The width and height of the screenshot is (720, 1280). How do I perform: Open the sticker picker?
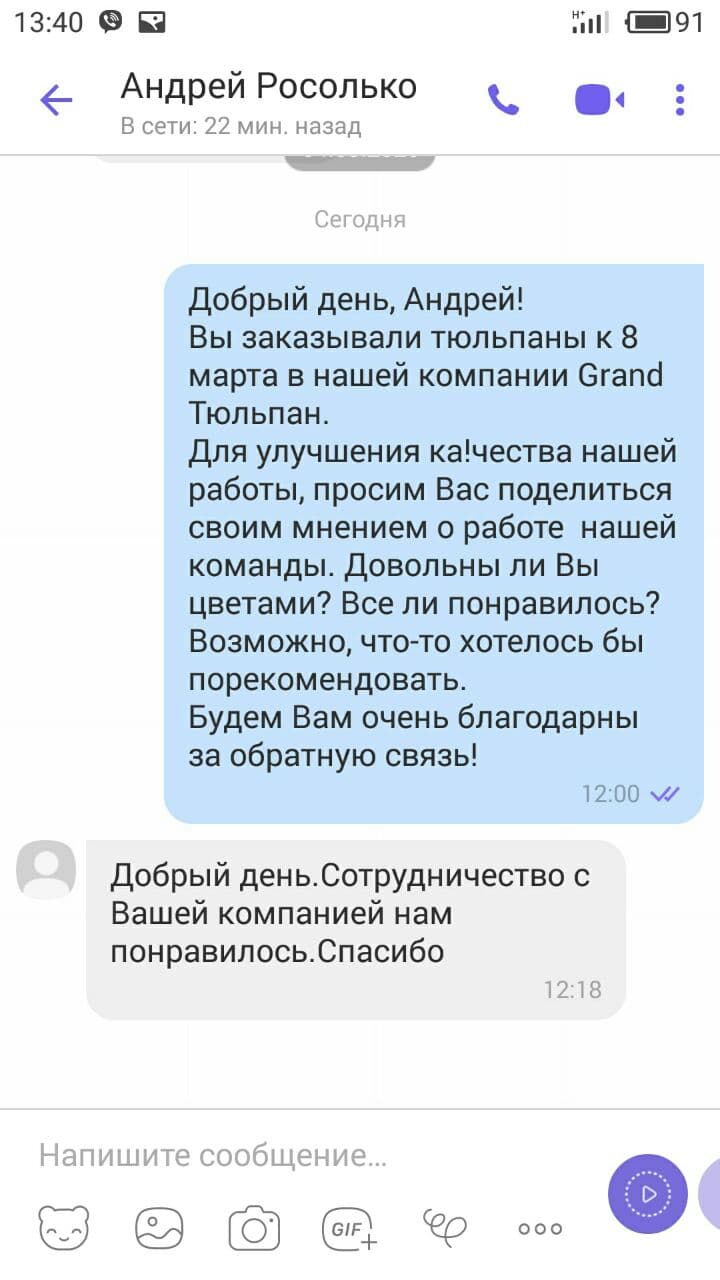click(x=63, y=1227)
